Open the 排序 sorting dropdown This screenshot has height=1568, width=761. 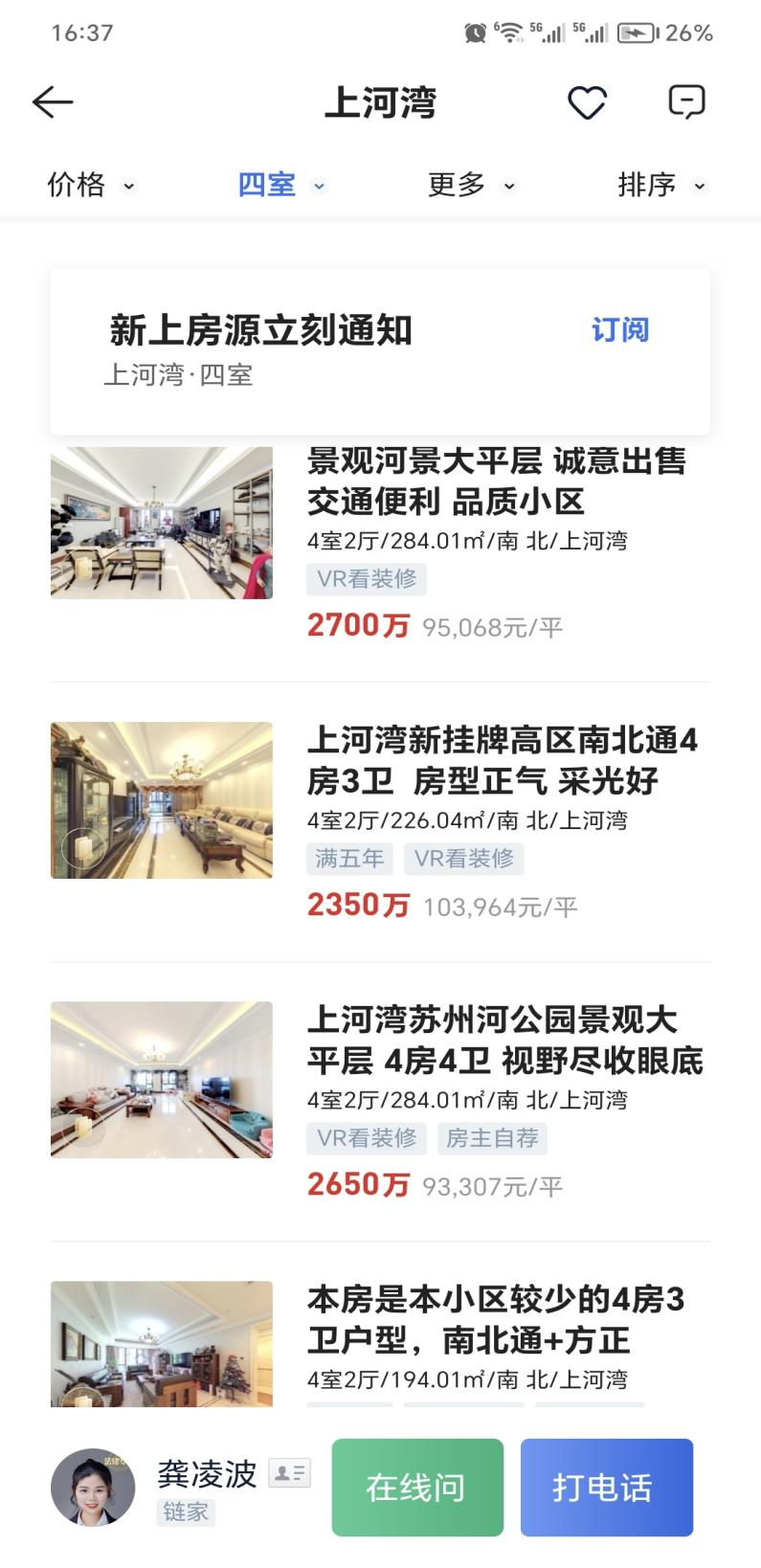pyautogui.click(x=658, y=185)
